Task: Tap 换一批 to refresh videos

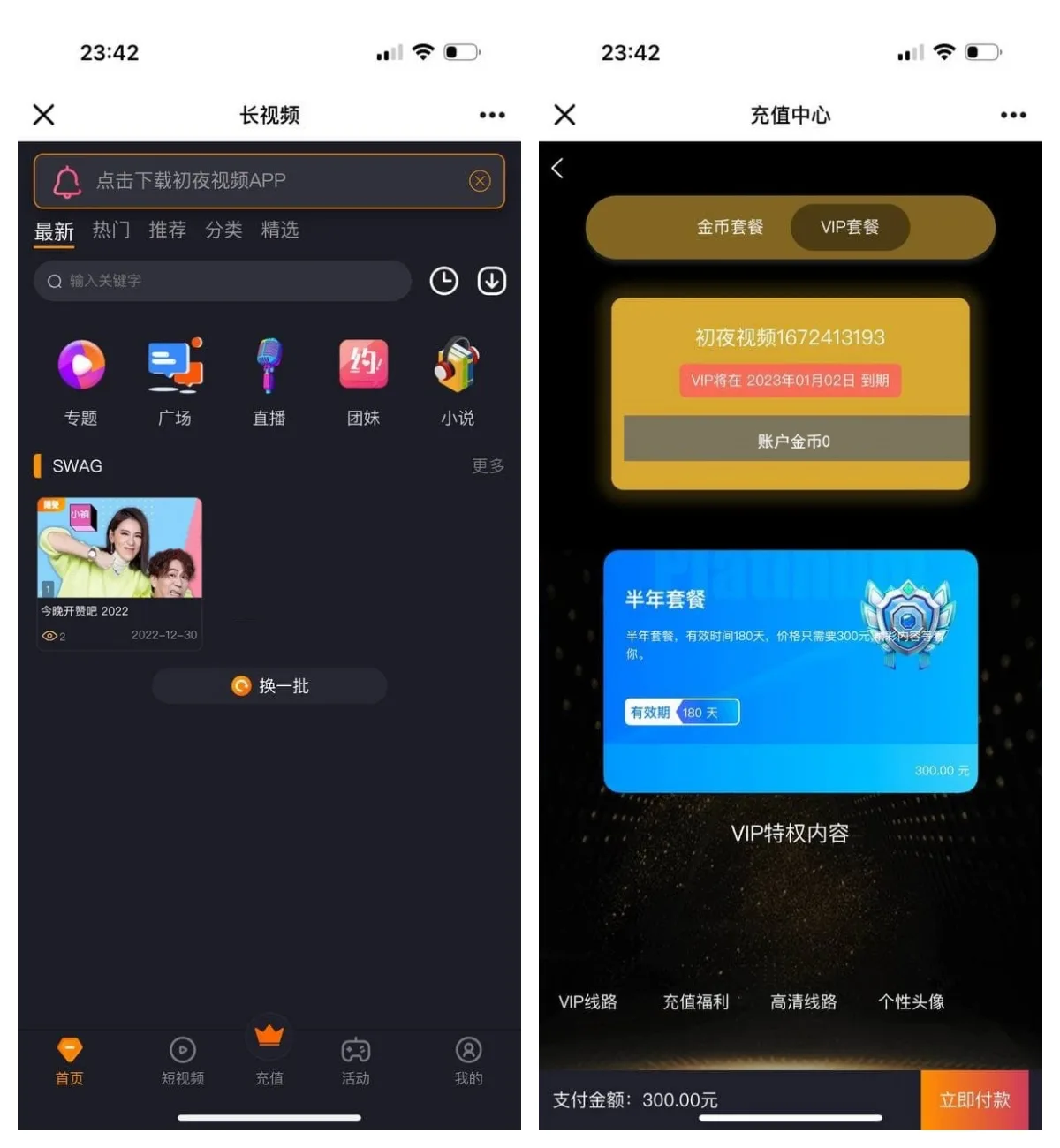Action: tap(269, 686)
